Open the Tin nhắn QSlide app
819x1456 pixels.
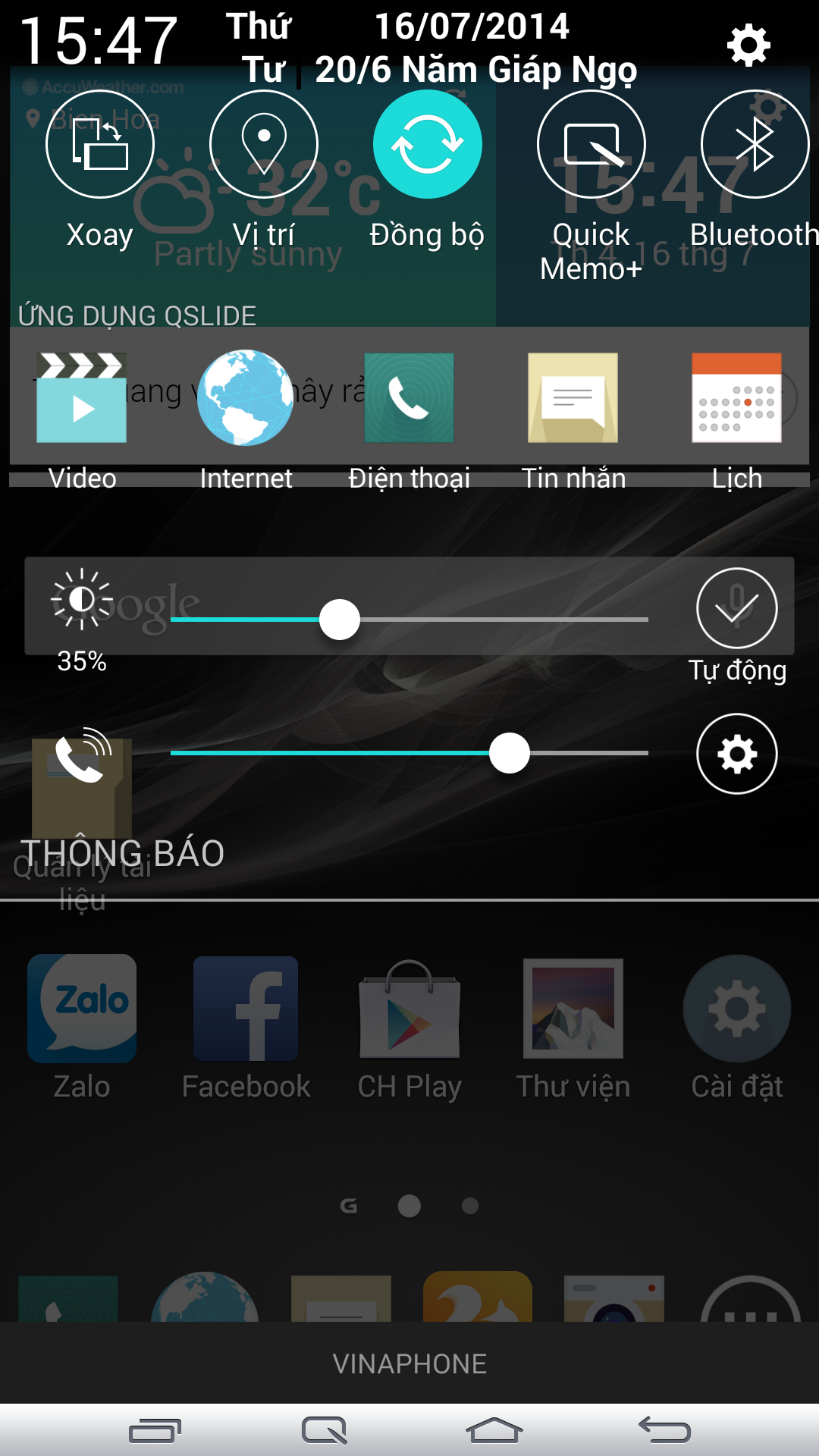[573, 398]
